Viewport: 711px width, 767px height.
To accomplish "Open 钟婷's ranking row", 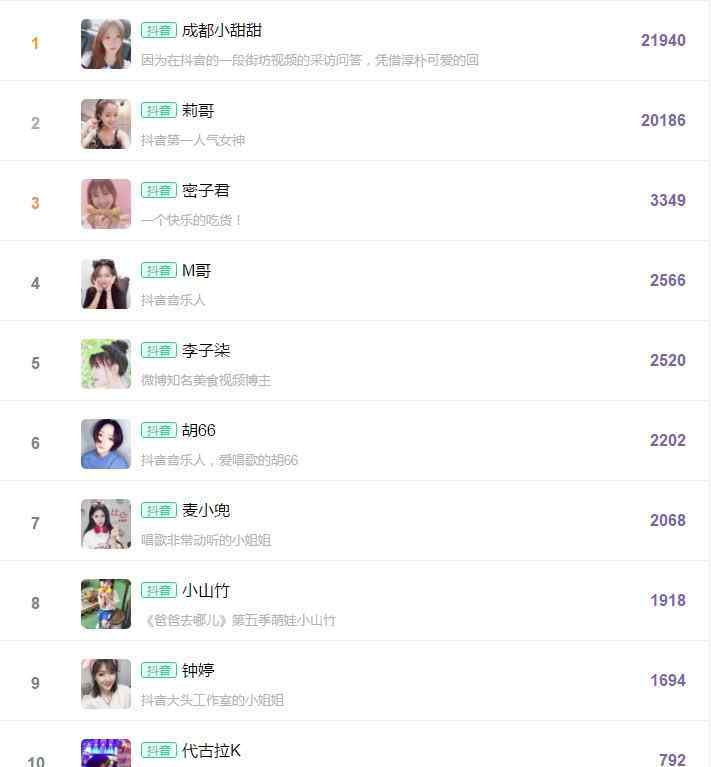I will pyautogui.click(x=198, y=671).
